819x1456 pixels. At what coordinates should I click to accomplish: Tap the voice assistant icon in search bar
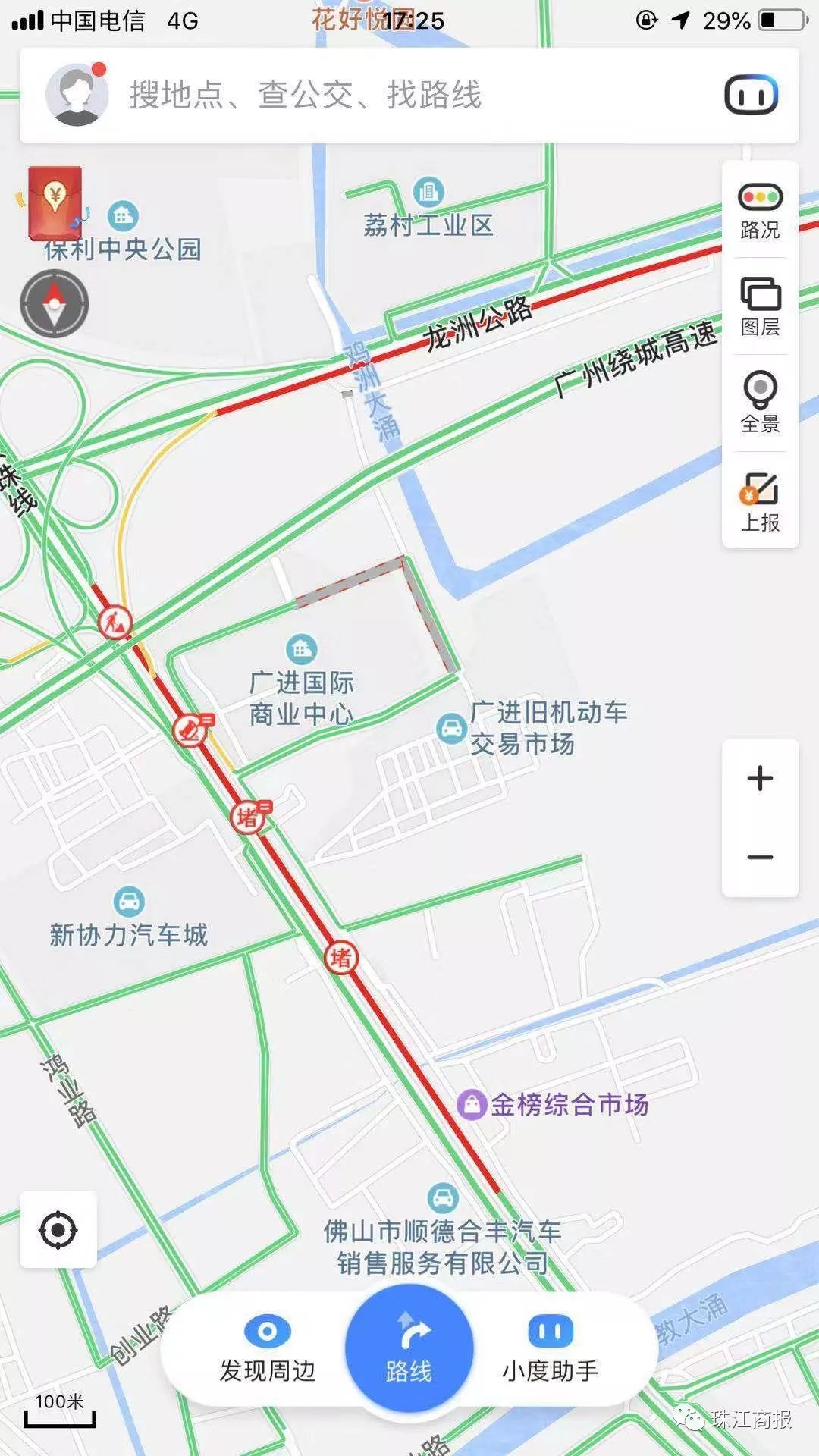(751, 96)
